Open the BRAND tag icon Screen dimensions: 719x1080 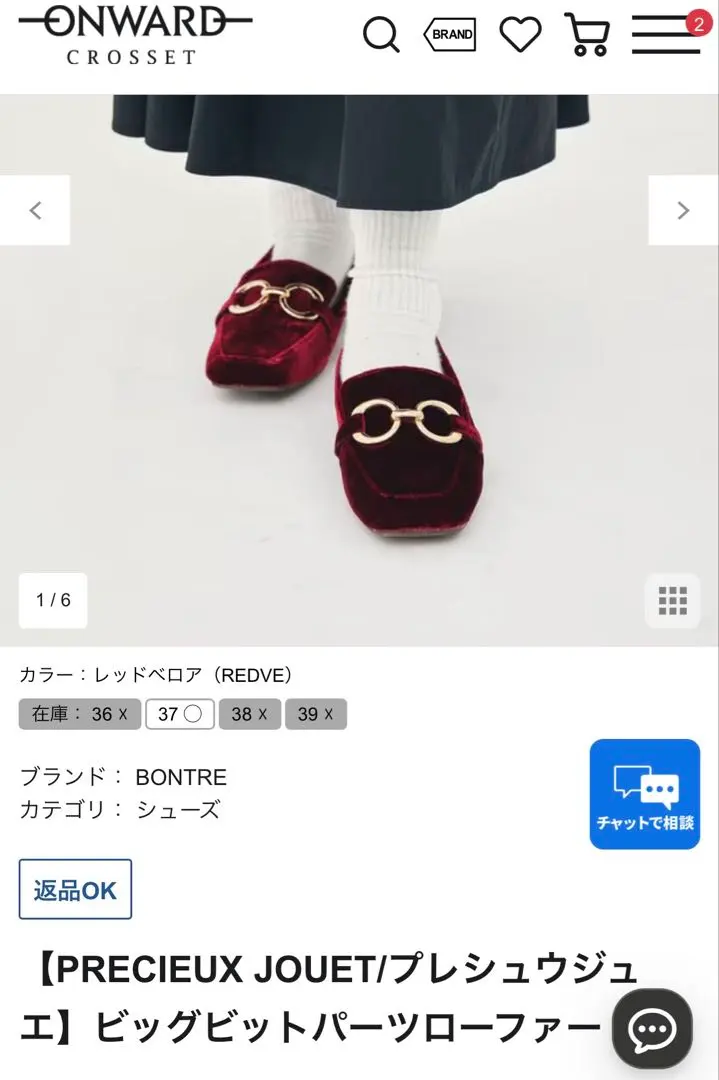(450, 35)
